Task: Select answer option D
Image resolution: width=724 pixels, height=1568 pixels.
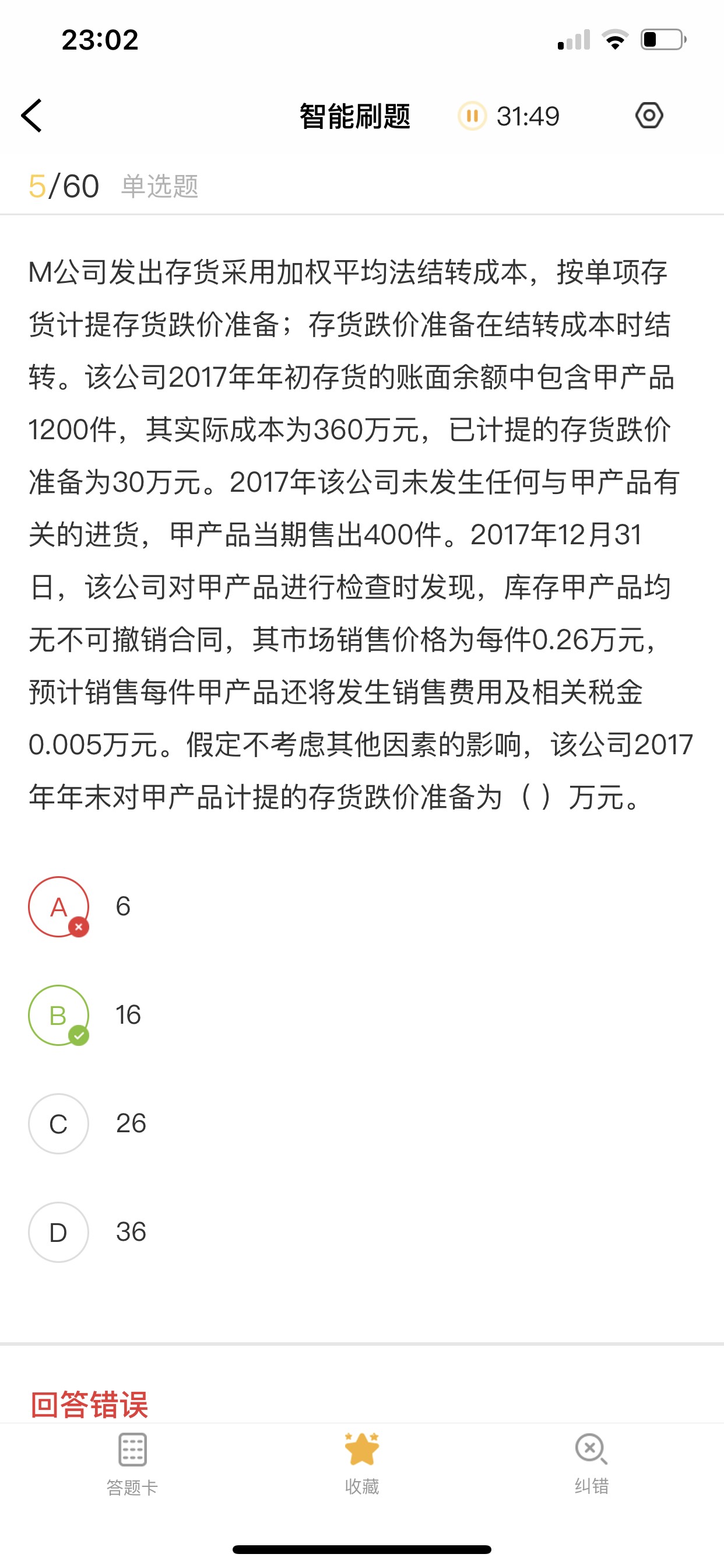Action: (58, 1232)
